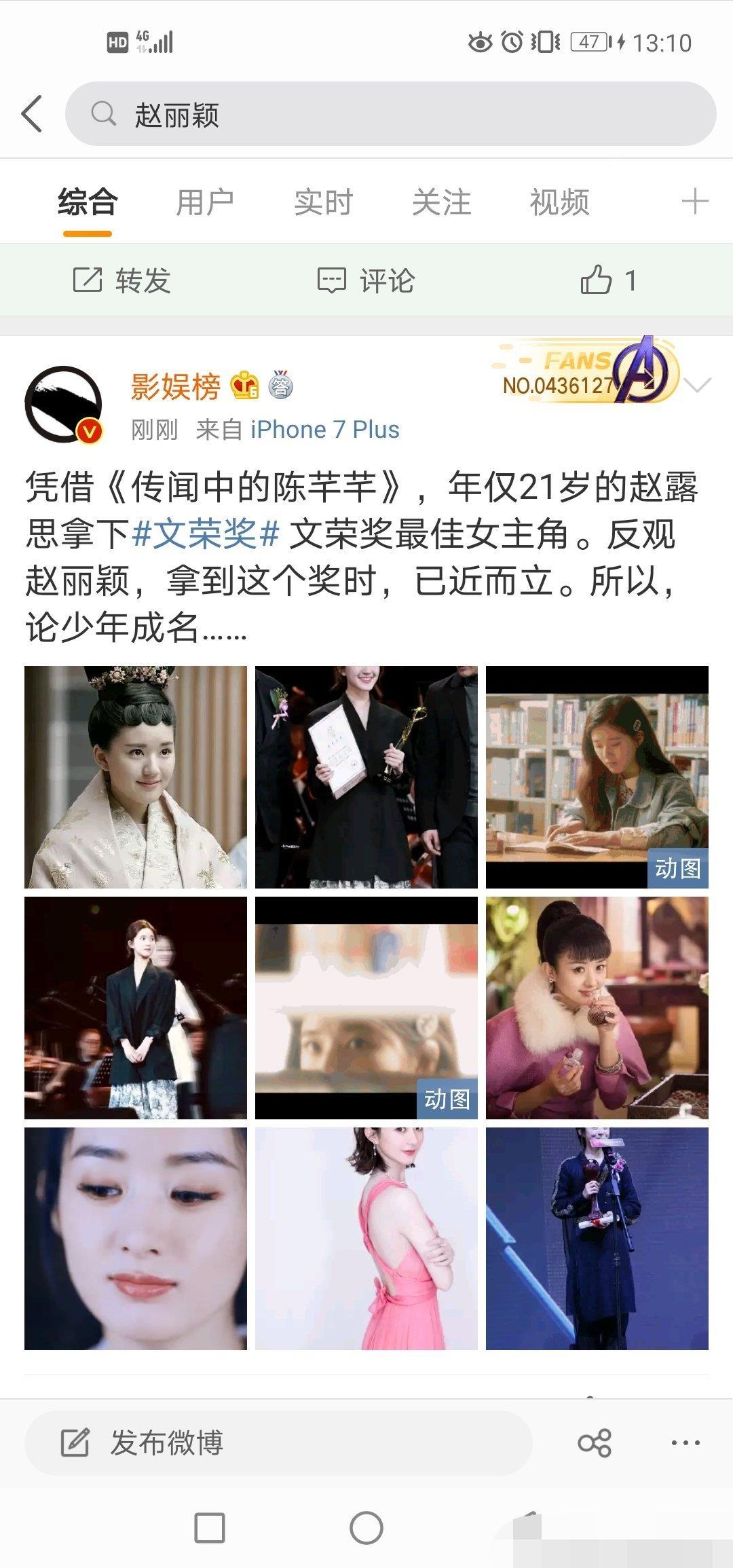
Task: Switch to the 实时 tab
Action: point(323,202)
